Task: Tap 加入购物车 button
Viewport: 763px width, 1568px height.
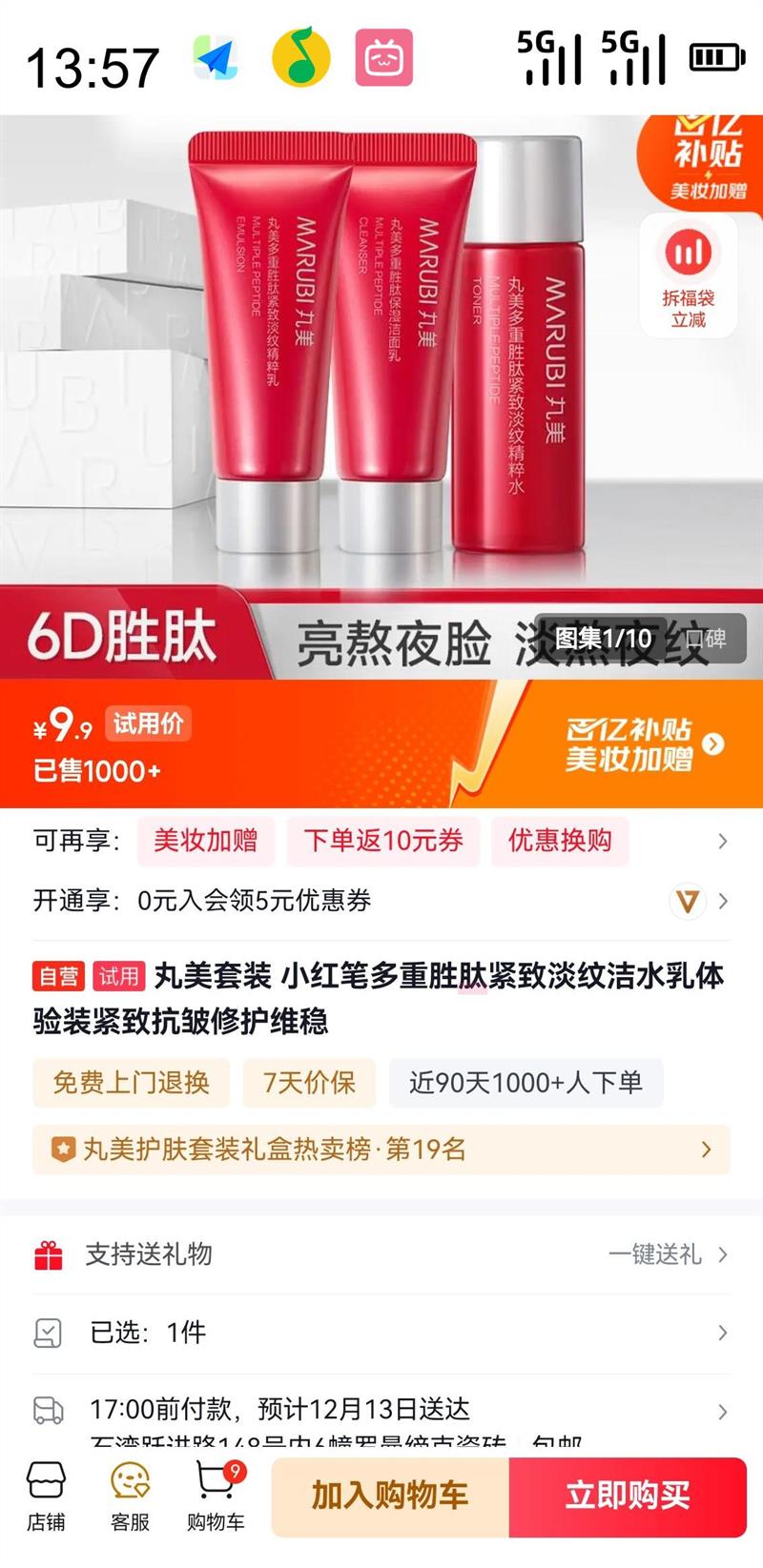Action: (x=390, y=1497)
